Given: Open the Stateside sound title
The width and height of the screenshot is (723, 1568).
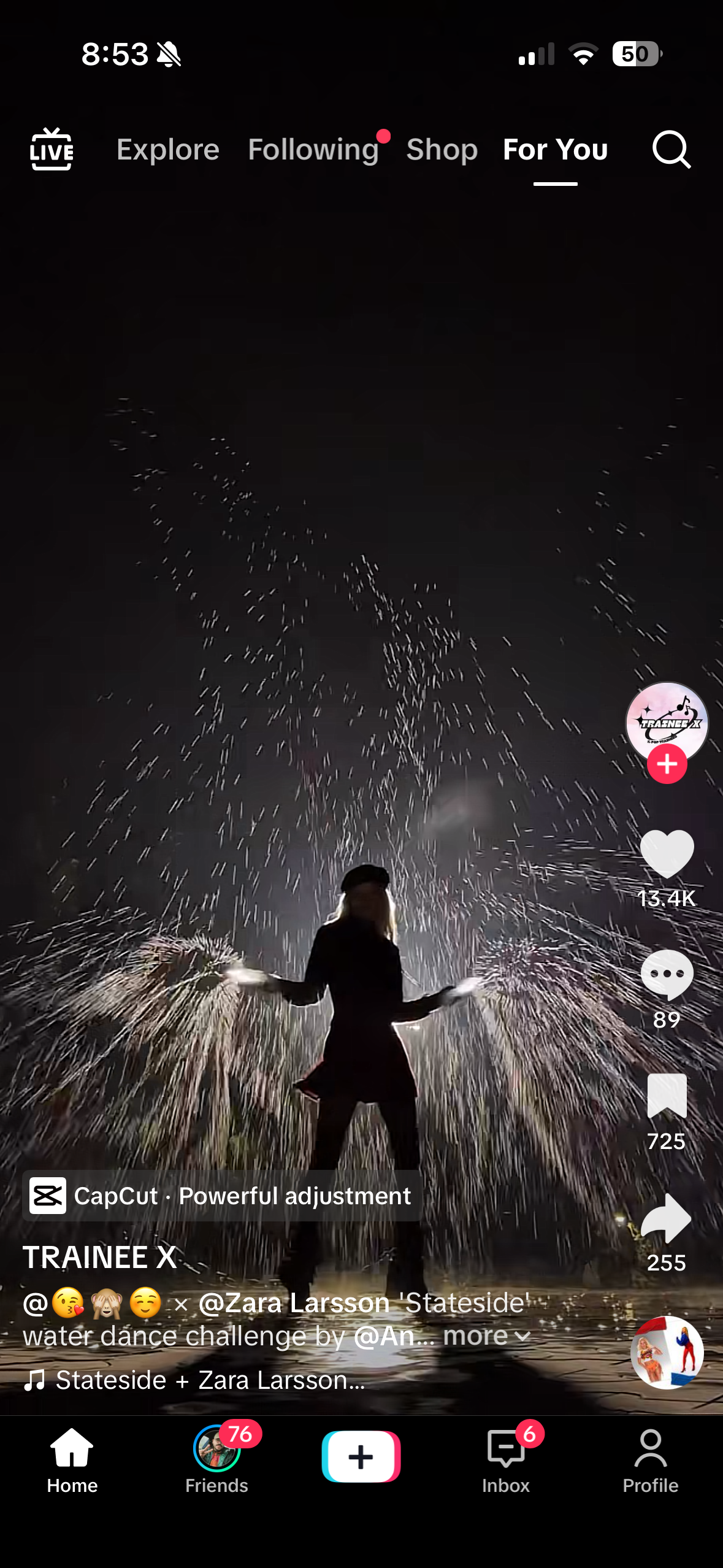Looking at the screenshot, I should coord(202,1380).
